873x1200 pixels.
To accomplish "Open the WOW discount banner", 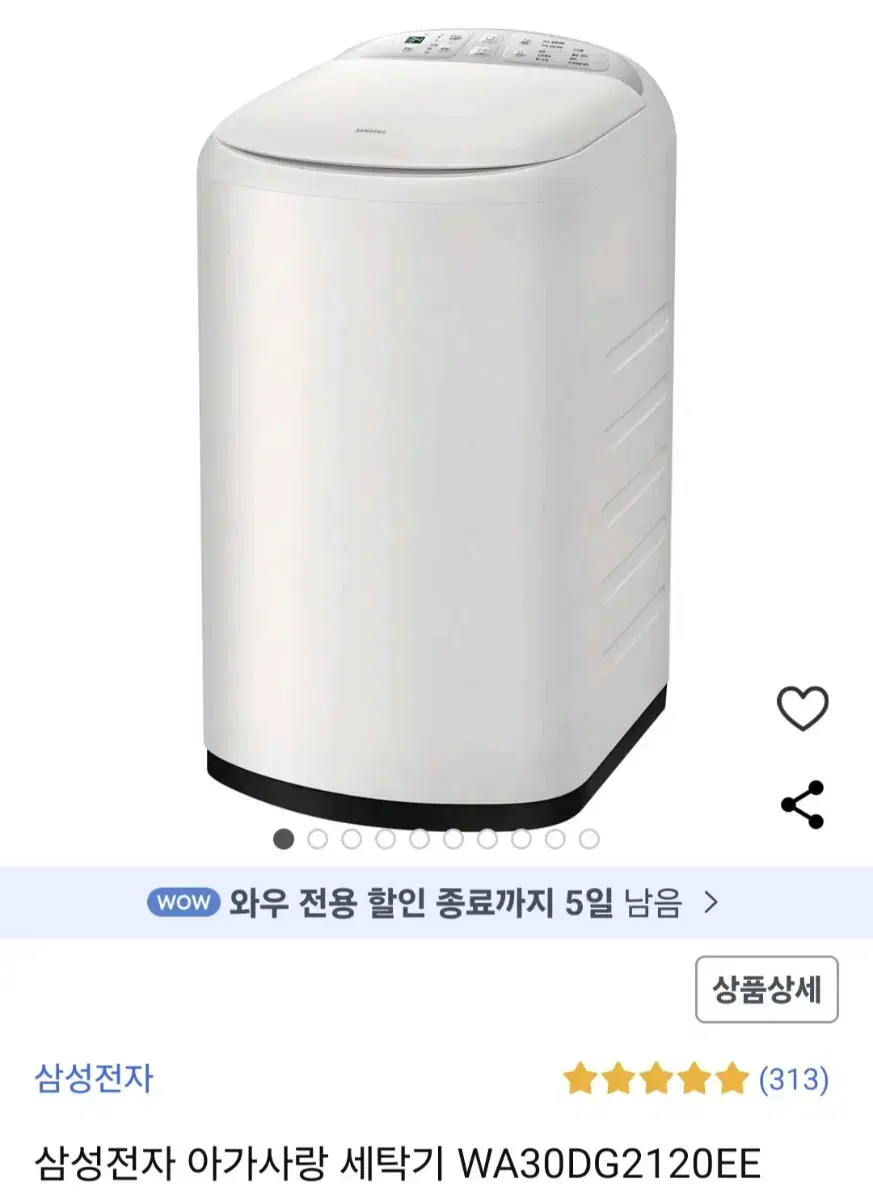I will click(x=436, y=903).
